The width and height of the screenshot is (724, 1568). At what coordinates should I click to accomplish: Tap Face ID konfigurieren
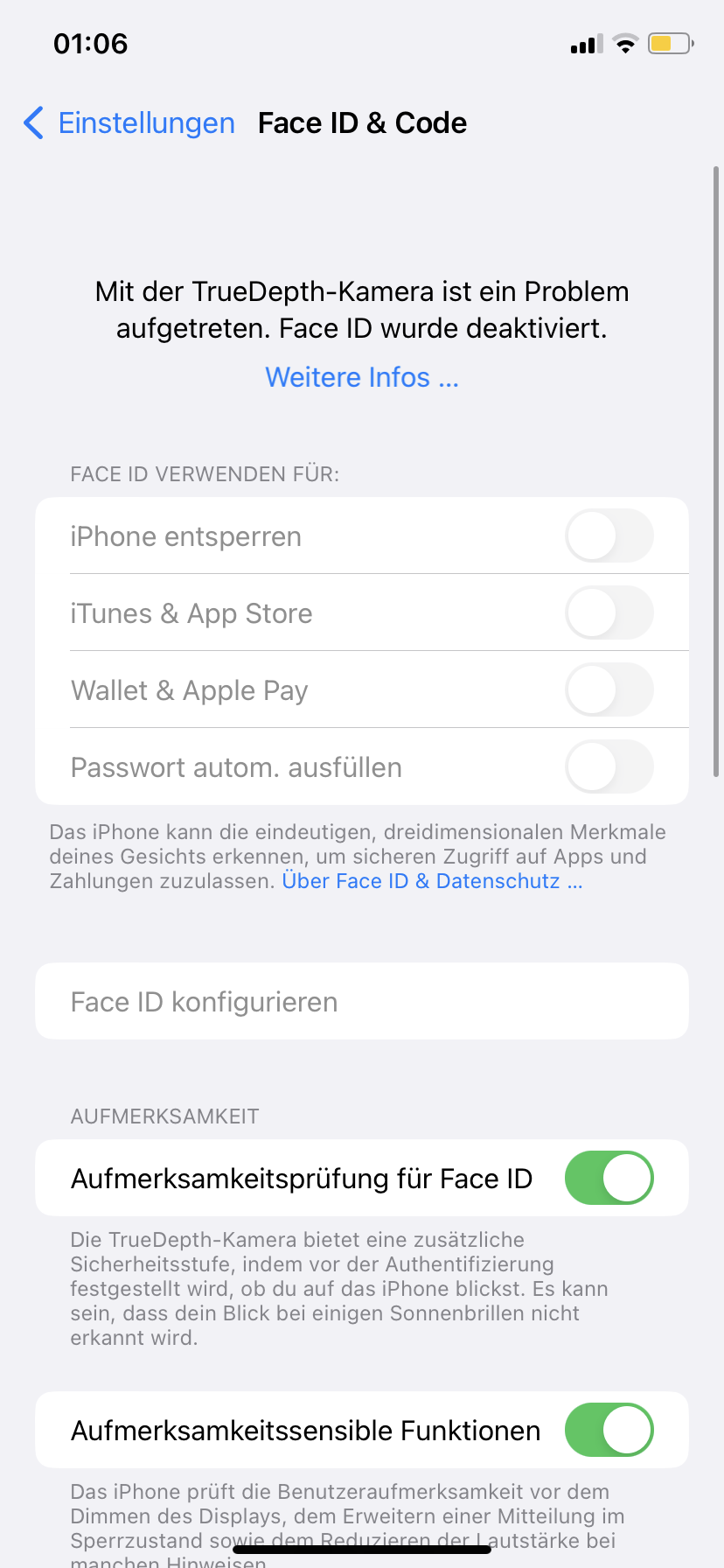point(362,1001)
